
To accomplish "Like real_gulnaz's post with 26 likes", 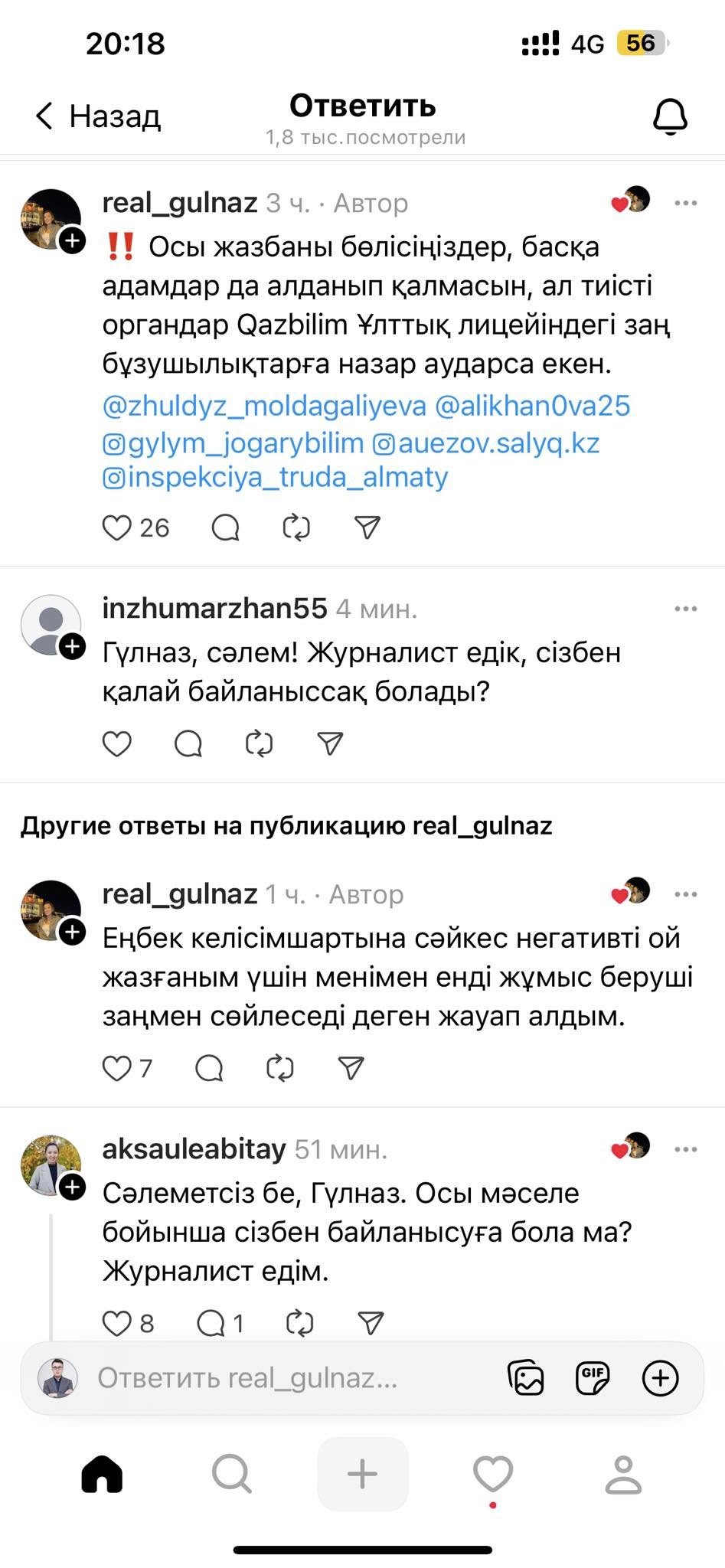I will tap(117, 528).
